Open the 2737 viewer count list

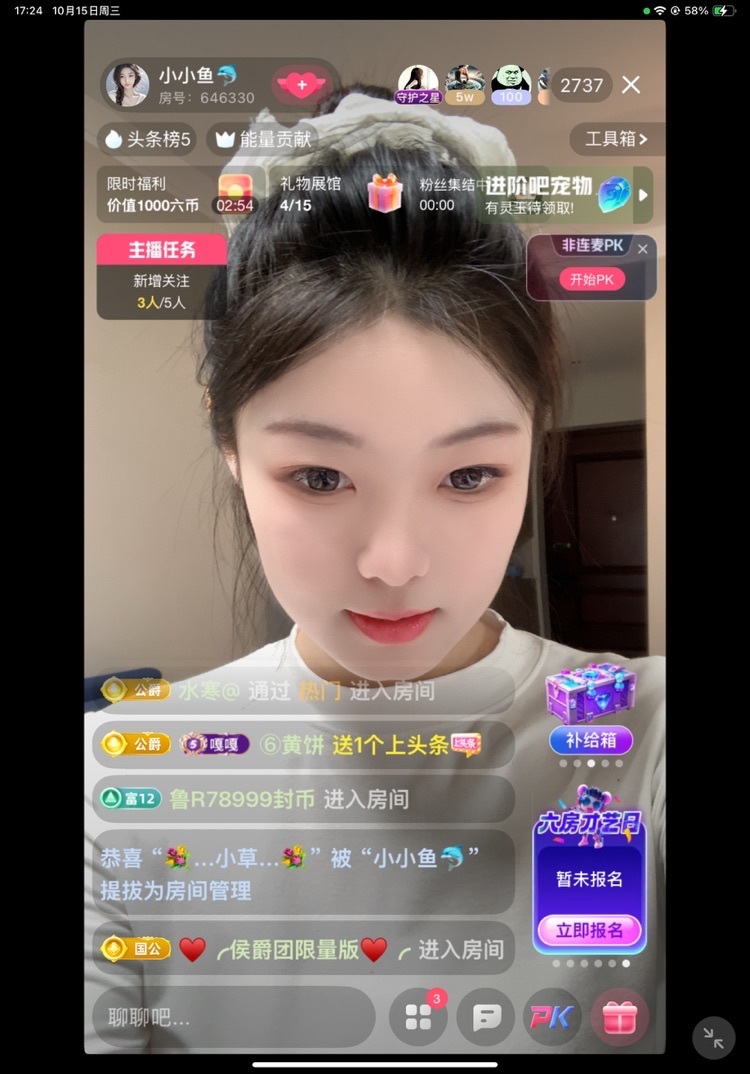coord(581,86)
